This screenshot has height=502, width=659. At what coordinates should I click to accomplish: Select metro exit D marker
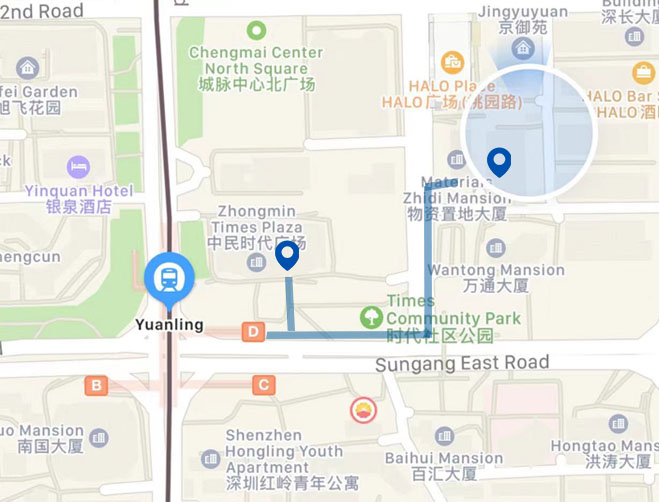[x=254, y=331]
